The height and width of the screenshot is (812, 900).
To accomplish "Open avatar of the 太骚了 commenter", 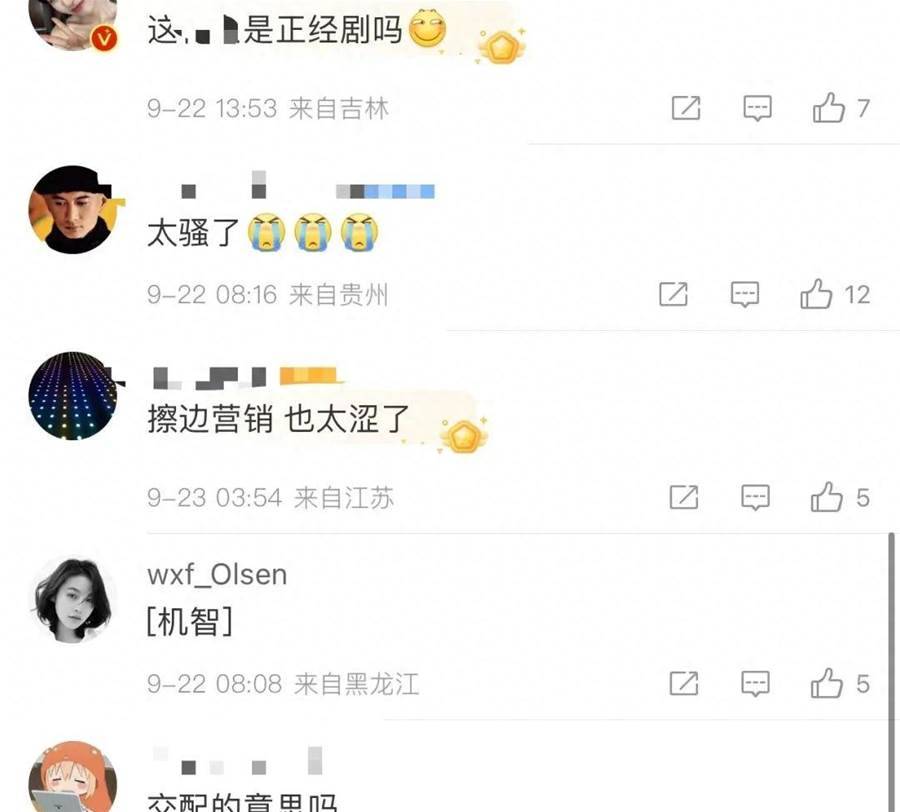I will pyautogui.click(x=72, y=210).
